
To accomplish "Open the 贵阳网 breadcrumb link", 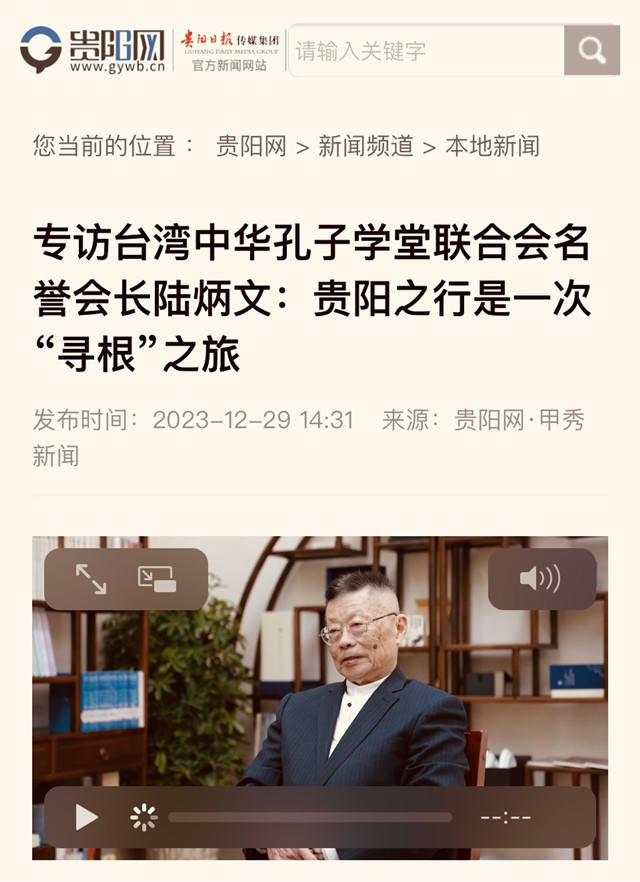I will click(251, 146).
